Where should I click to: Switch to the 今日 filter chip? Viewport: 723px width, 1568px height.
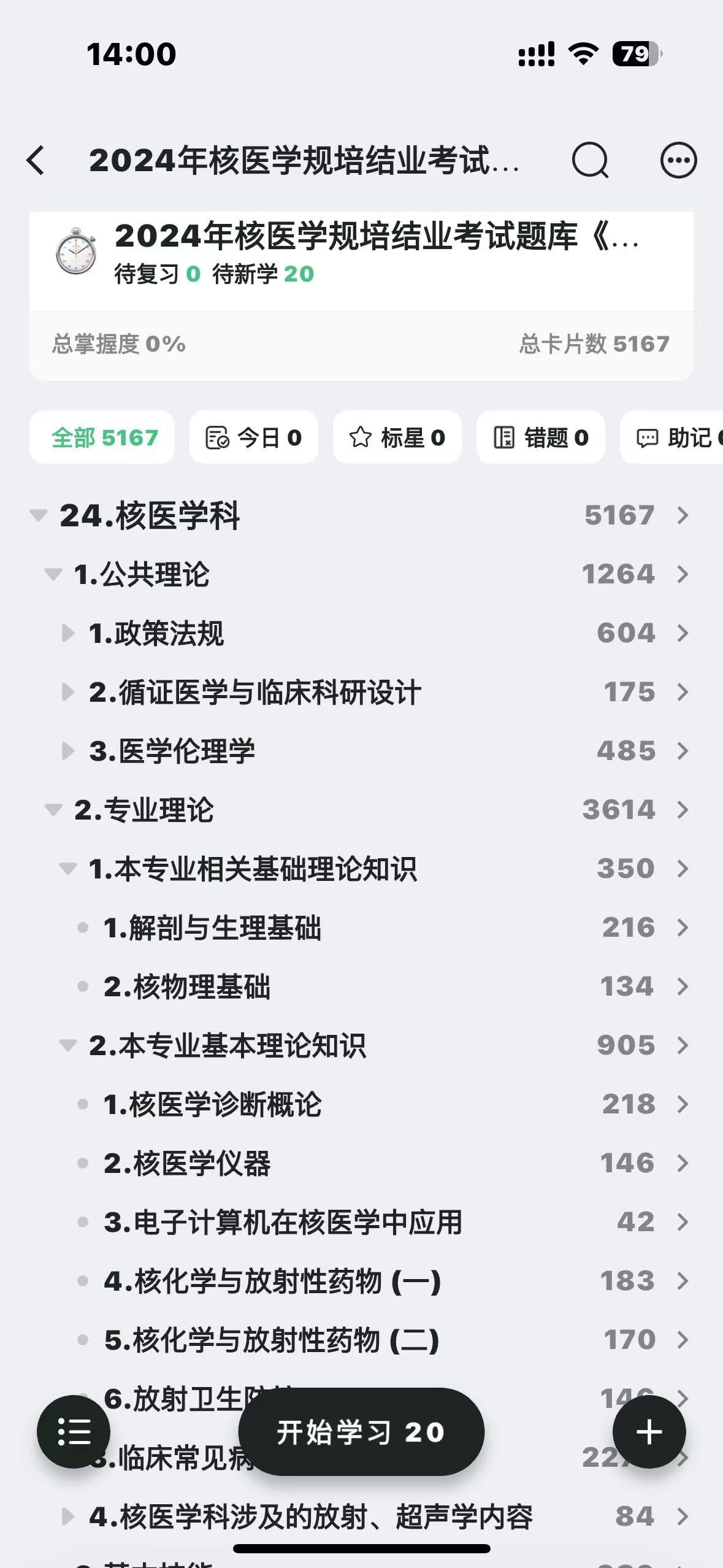254,437
